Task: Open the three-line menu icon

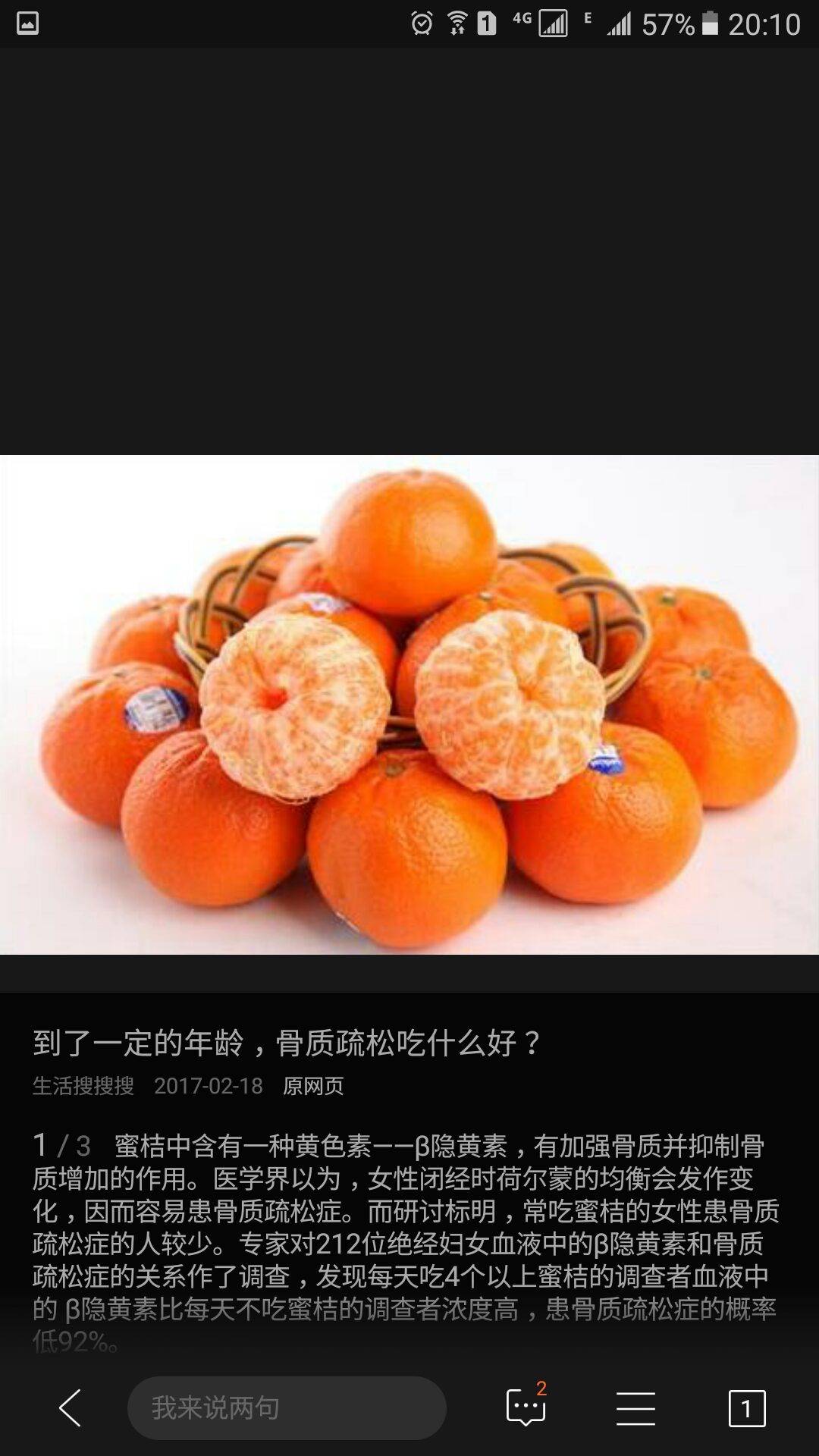Action: 635,1409
